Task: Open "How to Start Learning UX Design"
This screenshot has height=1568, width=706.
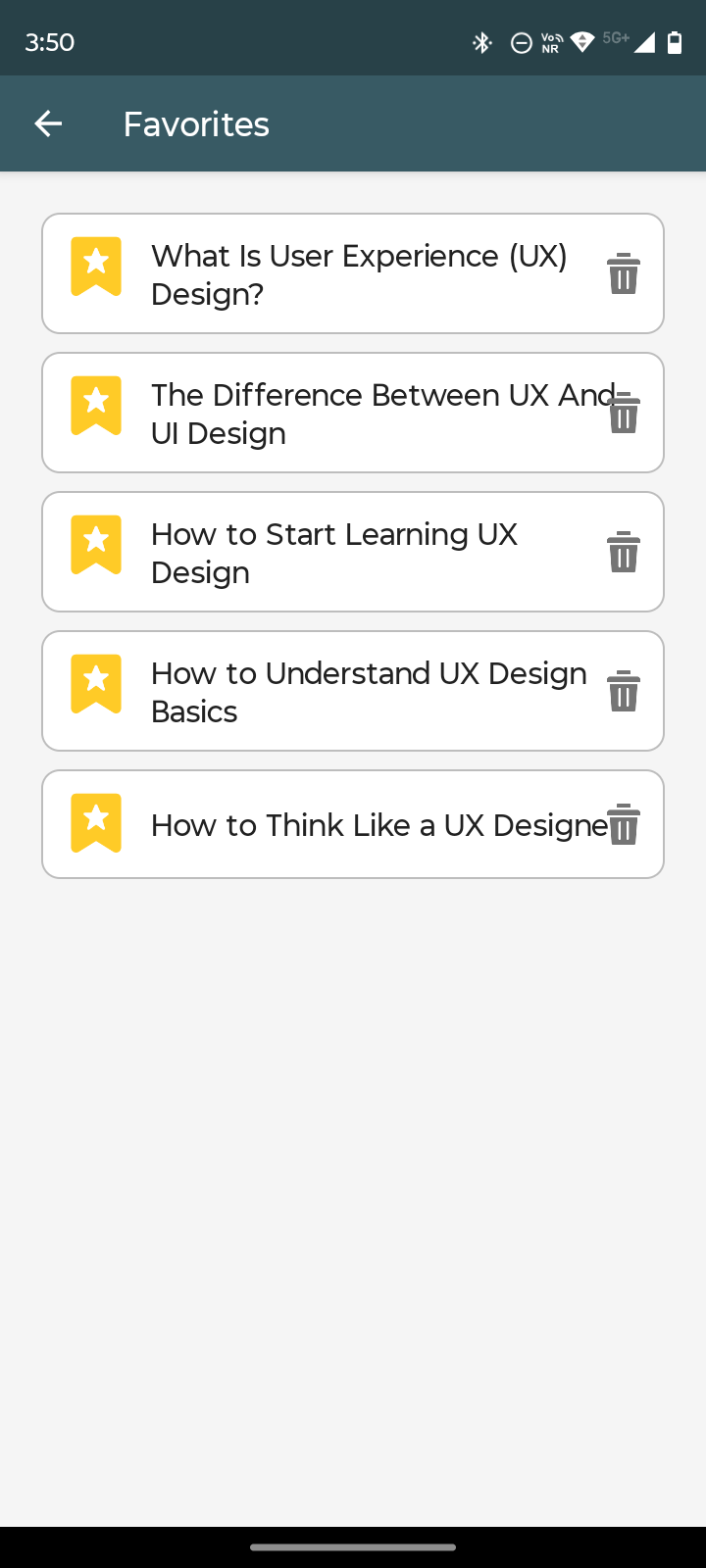Action: [353, 552]
